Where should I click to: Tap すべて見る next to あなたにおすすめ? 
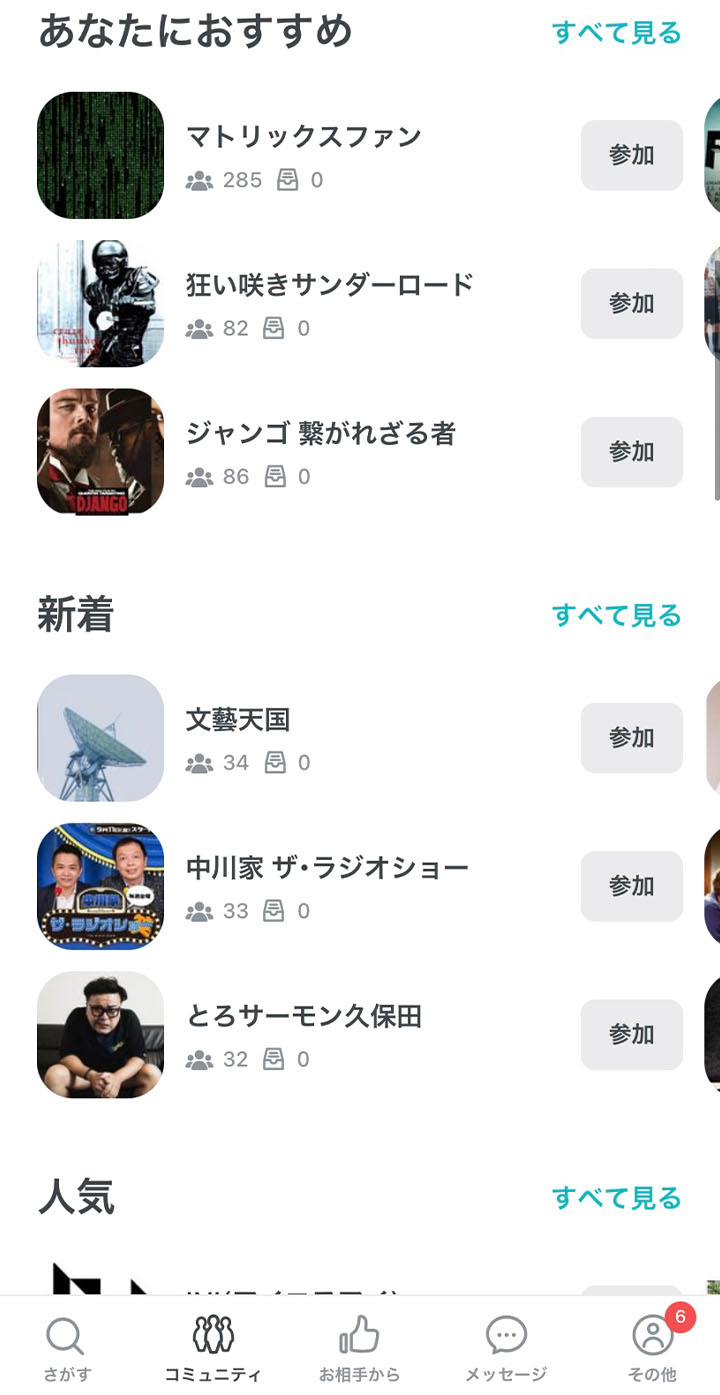pos(616,33)
